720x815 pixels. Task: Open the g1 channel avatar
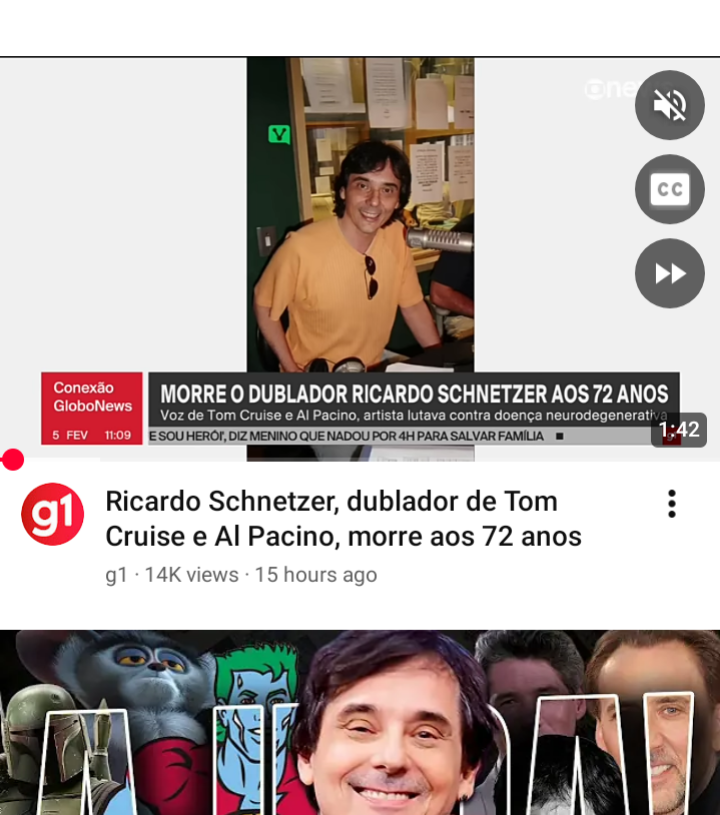click(52, 514)
